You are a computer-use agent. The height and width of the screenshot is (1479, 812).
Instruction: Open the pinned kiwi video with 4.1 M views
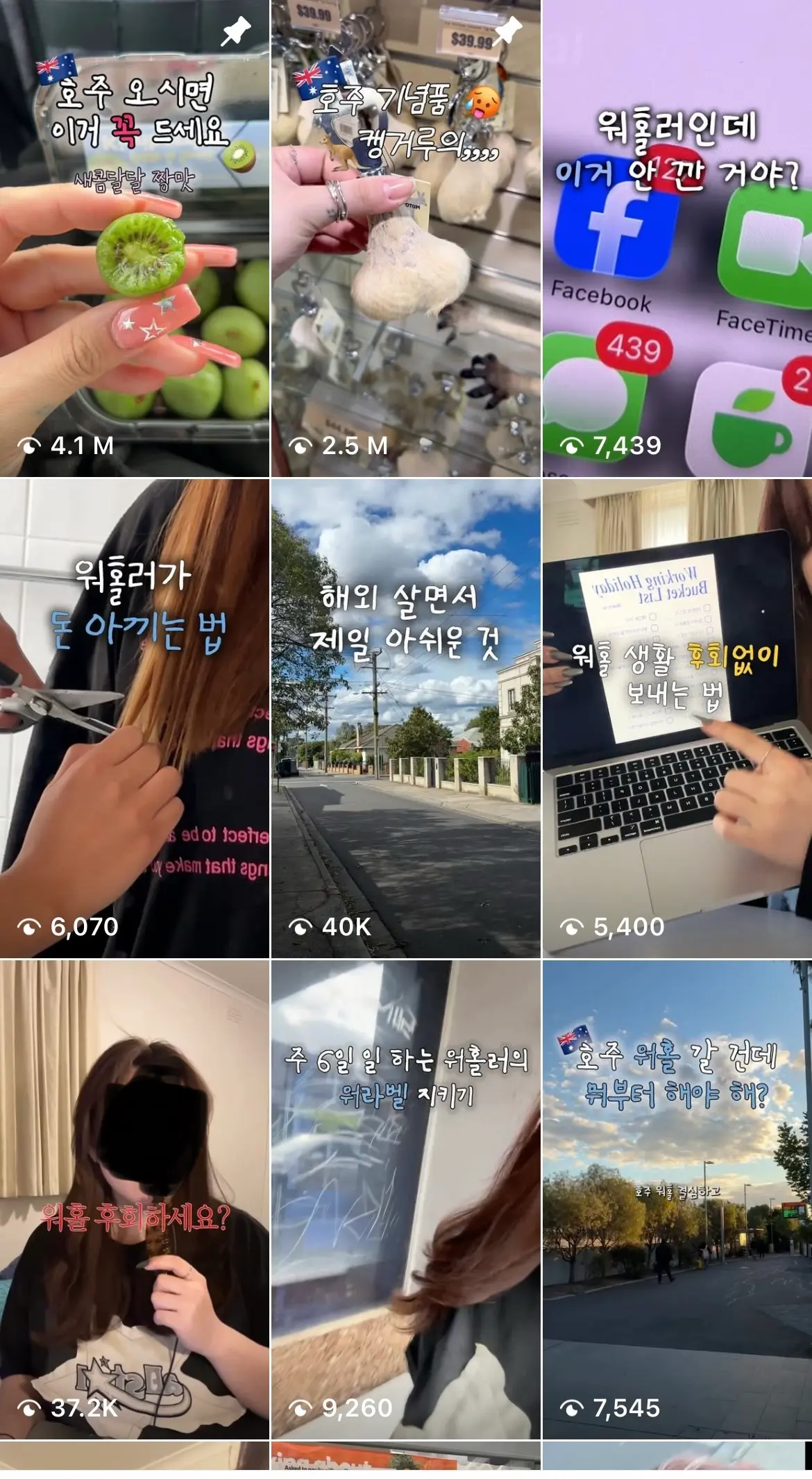point(135,238)
